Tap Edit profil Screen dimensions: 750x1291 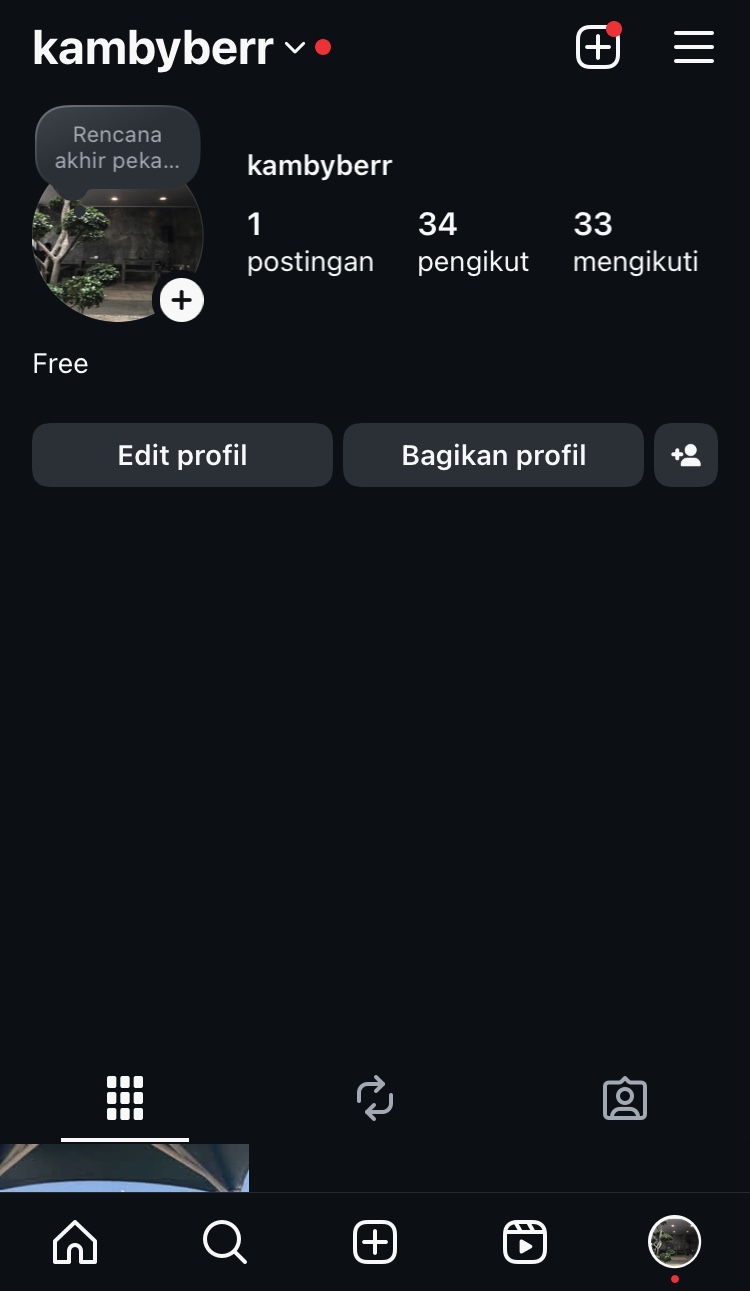coord(182,455)
